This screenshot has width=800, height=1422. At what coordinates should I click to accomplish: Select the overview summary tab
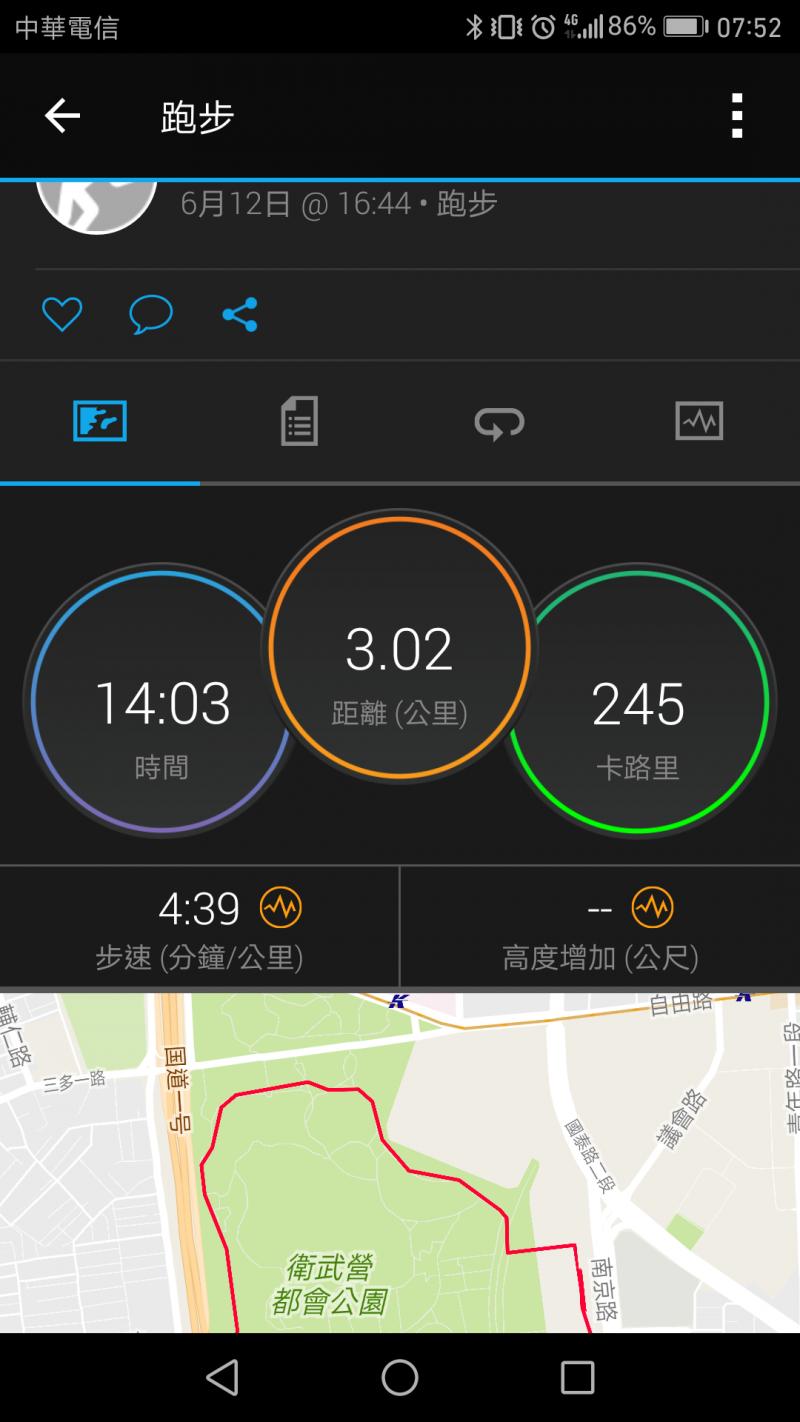click(x=100, y=421)
